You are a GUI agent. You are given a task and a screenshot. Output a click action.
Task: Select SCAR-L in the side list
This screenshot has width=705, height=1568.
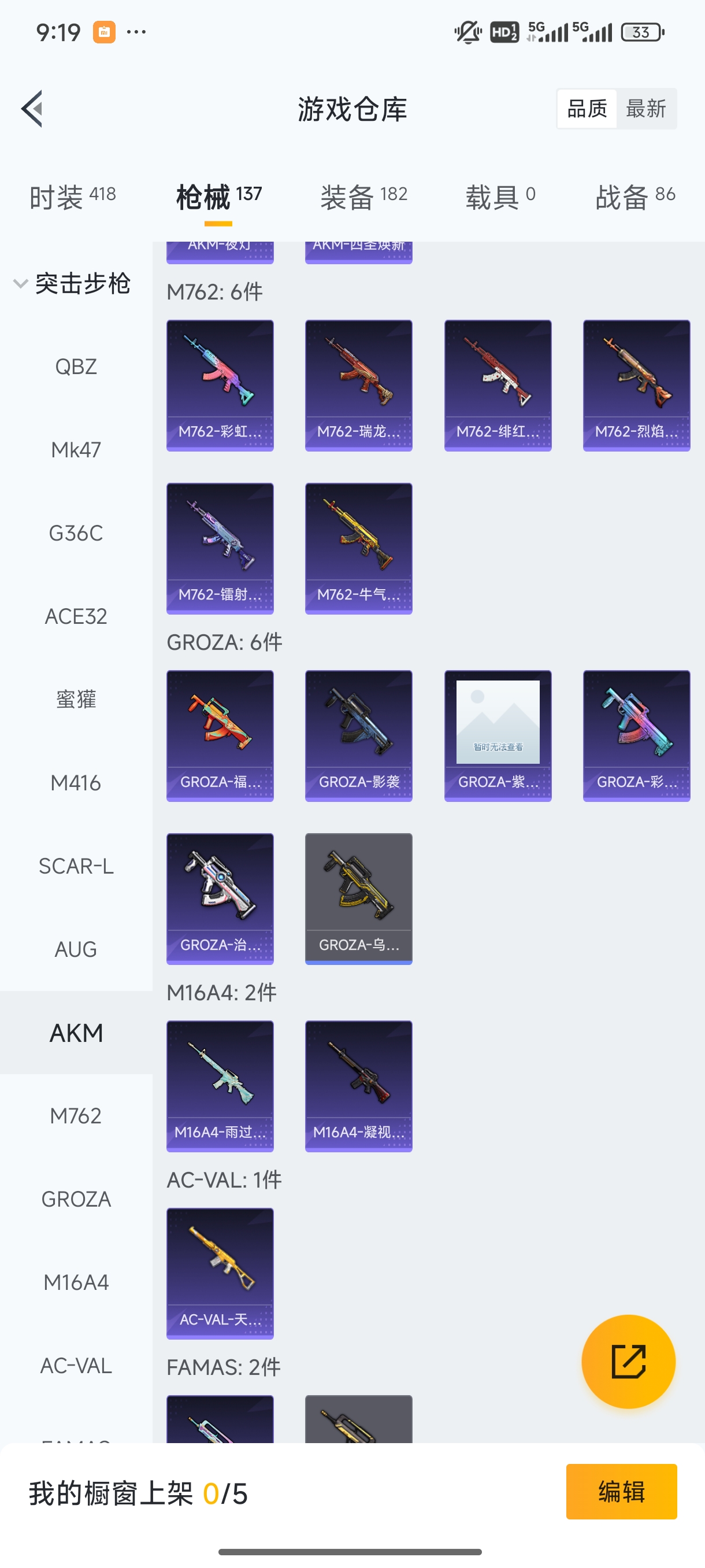76,866
